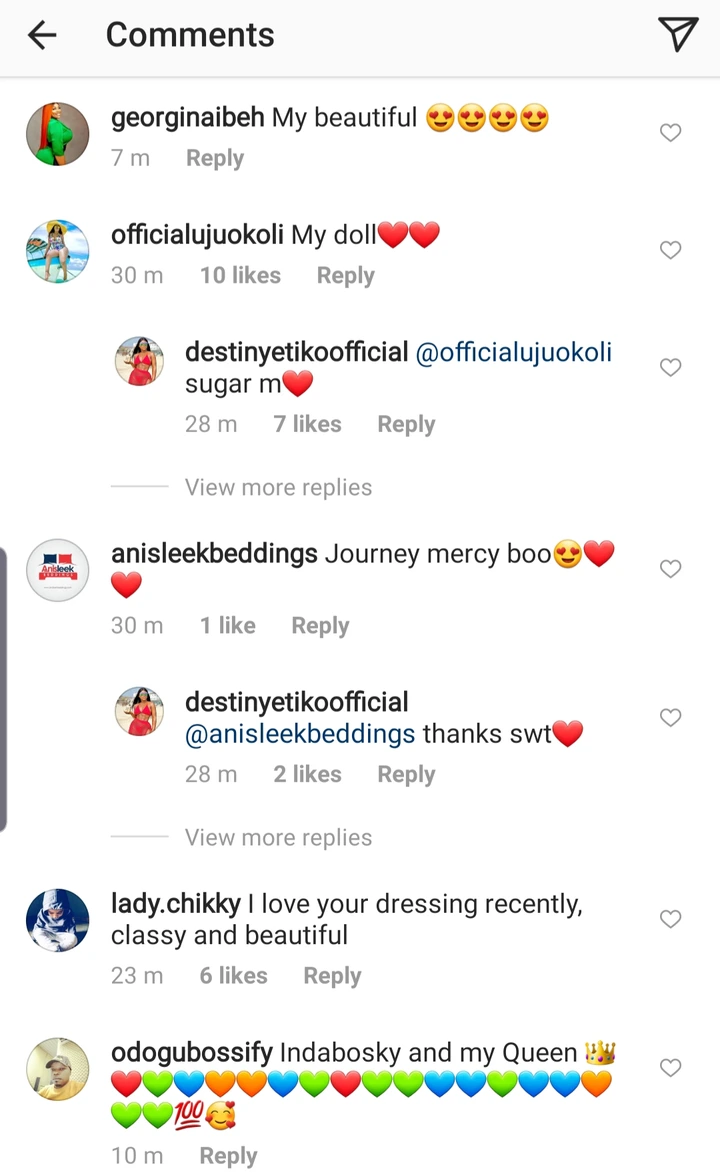Reply to officialujuokoli's comment
Screen dimensions: 720x1175
point(345,275)
